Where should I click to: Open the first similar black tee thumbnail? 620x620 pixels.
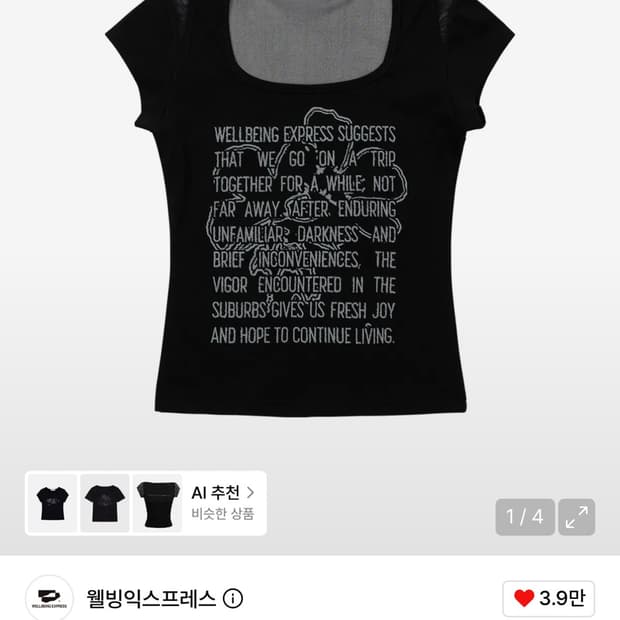click(x=52, y=503)
